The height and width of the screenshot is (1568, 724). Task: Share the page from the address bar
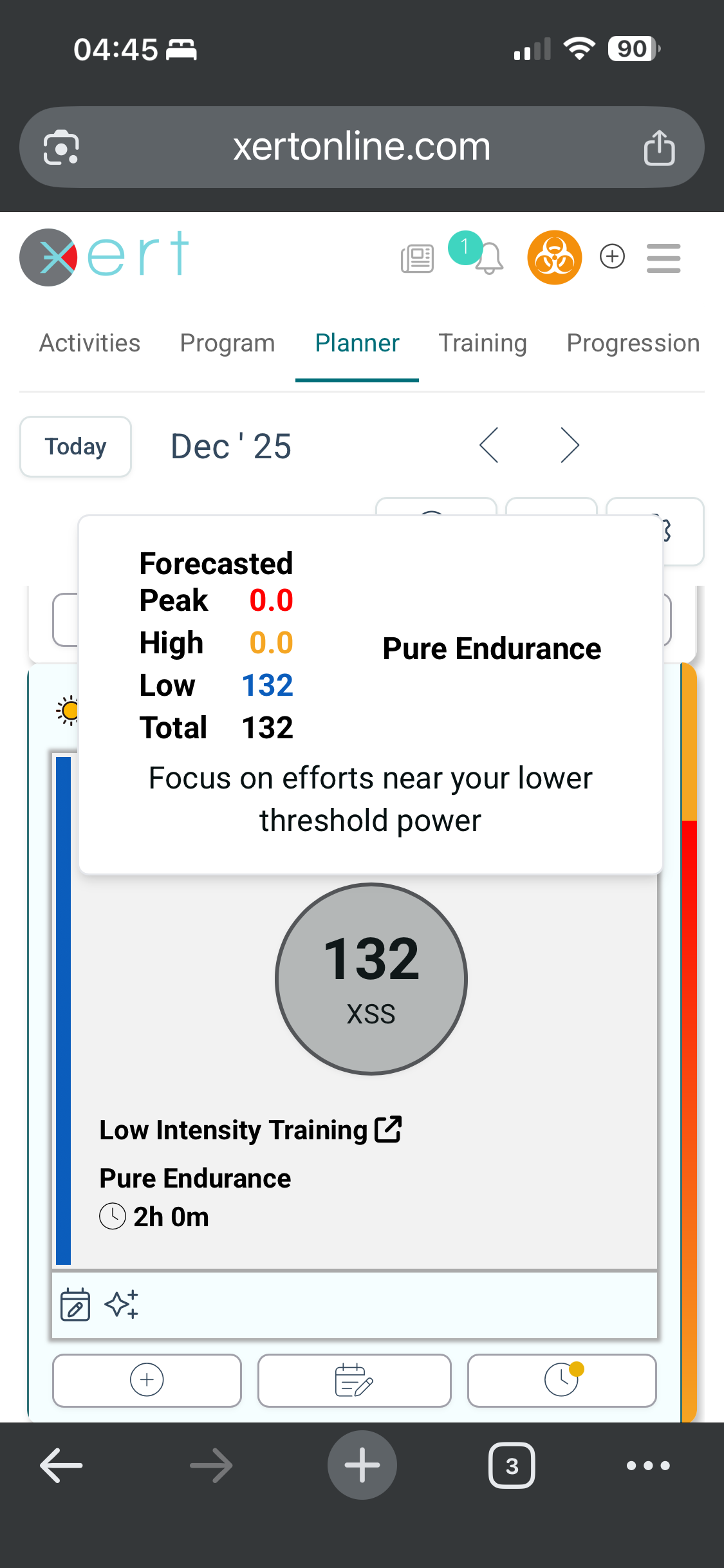pos(659,147)
